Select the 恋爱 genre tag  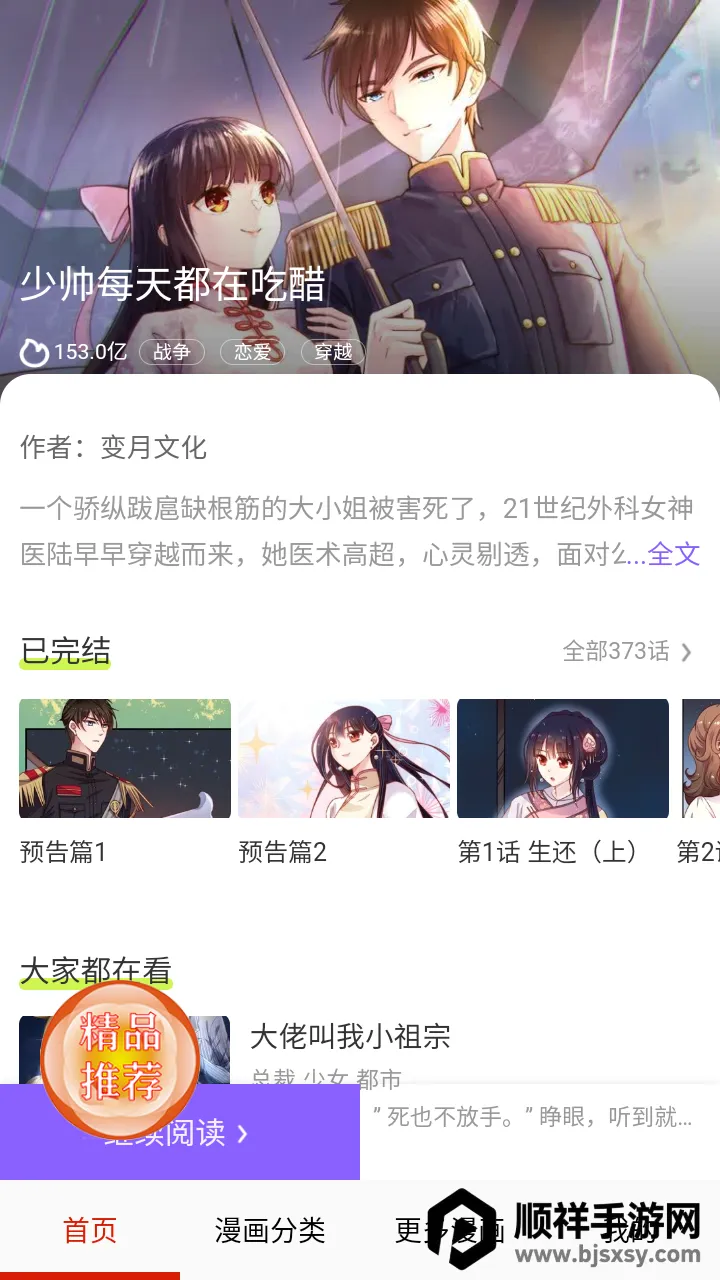tap(252, 352)
